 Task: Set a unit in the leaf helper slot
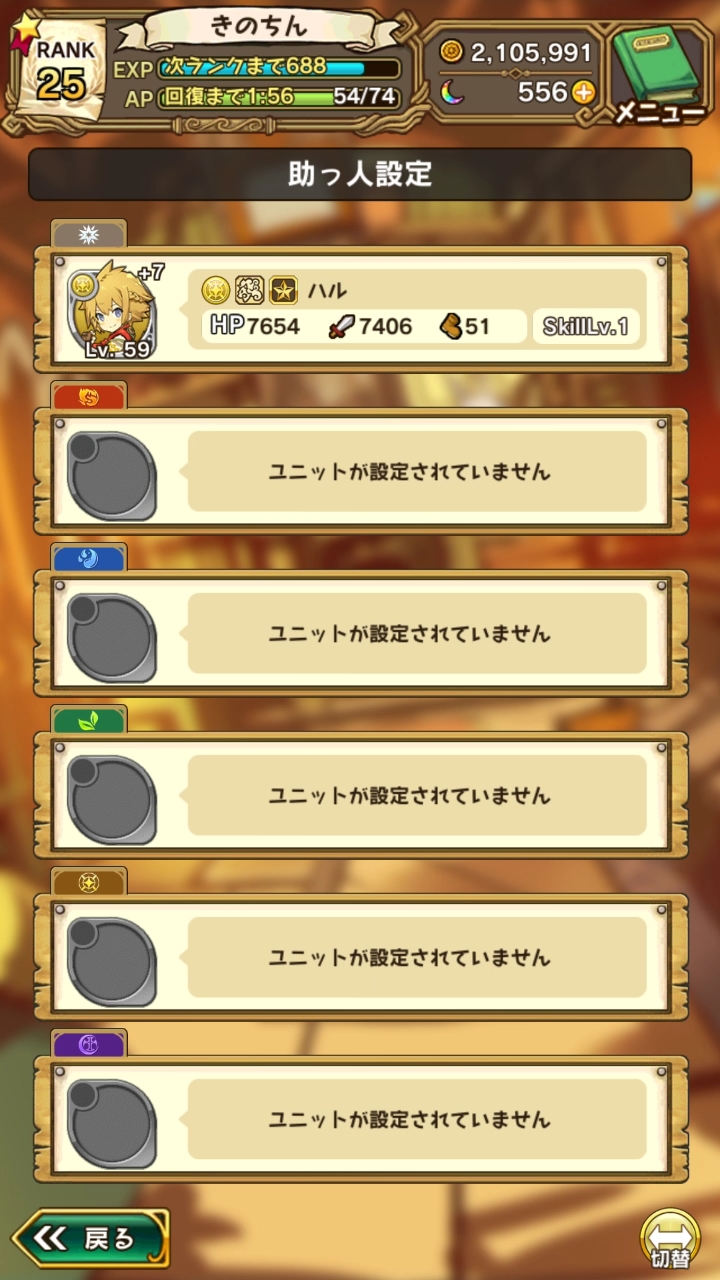(360, 795)
